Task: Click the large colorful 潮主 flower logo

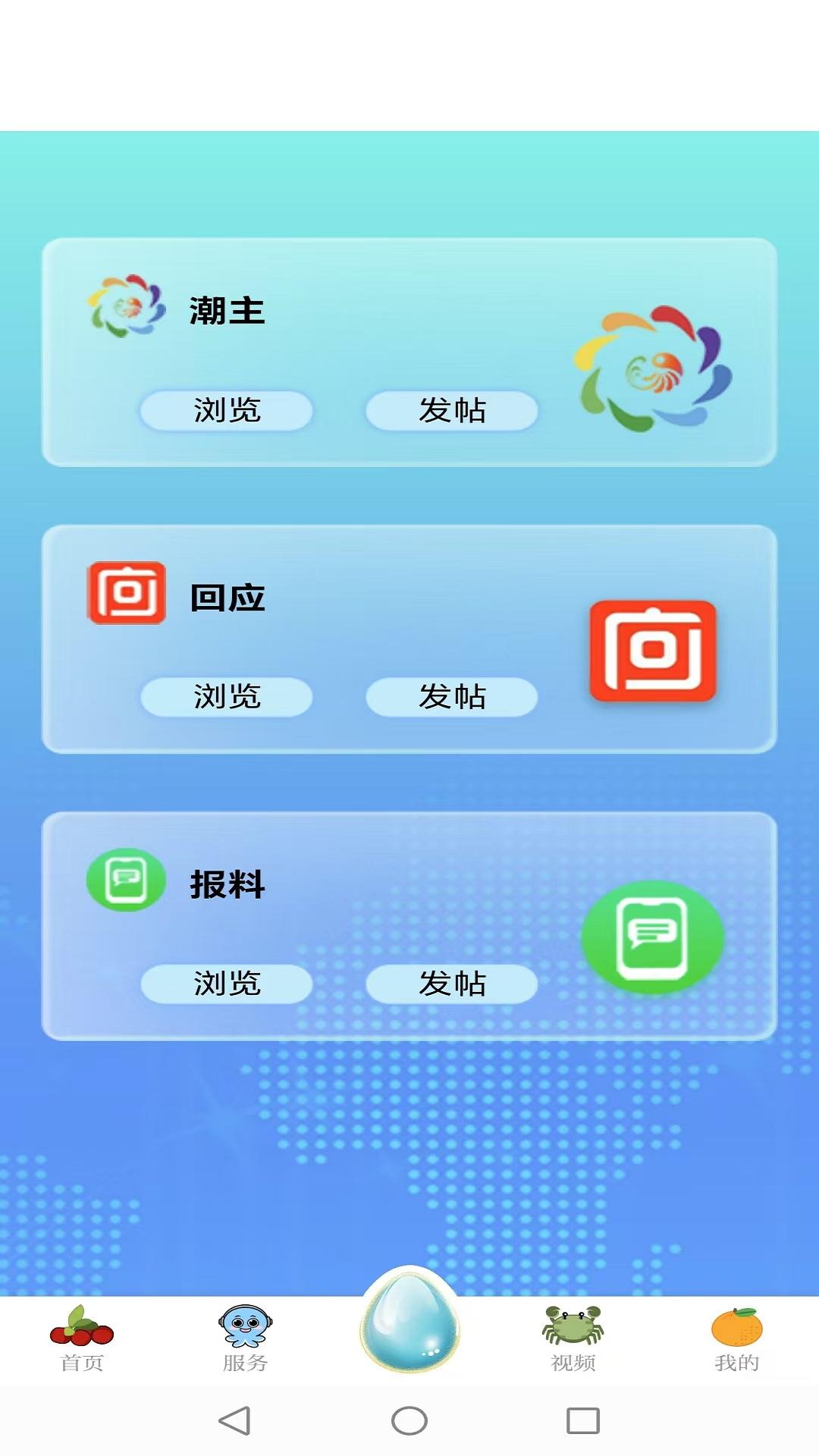Action: coord(652,372)
